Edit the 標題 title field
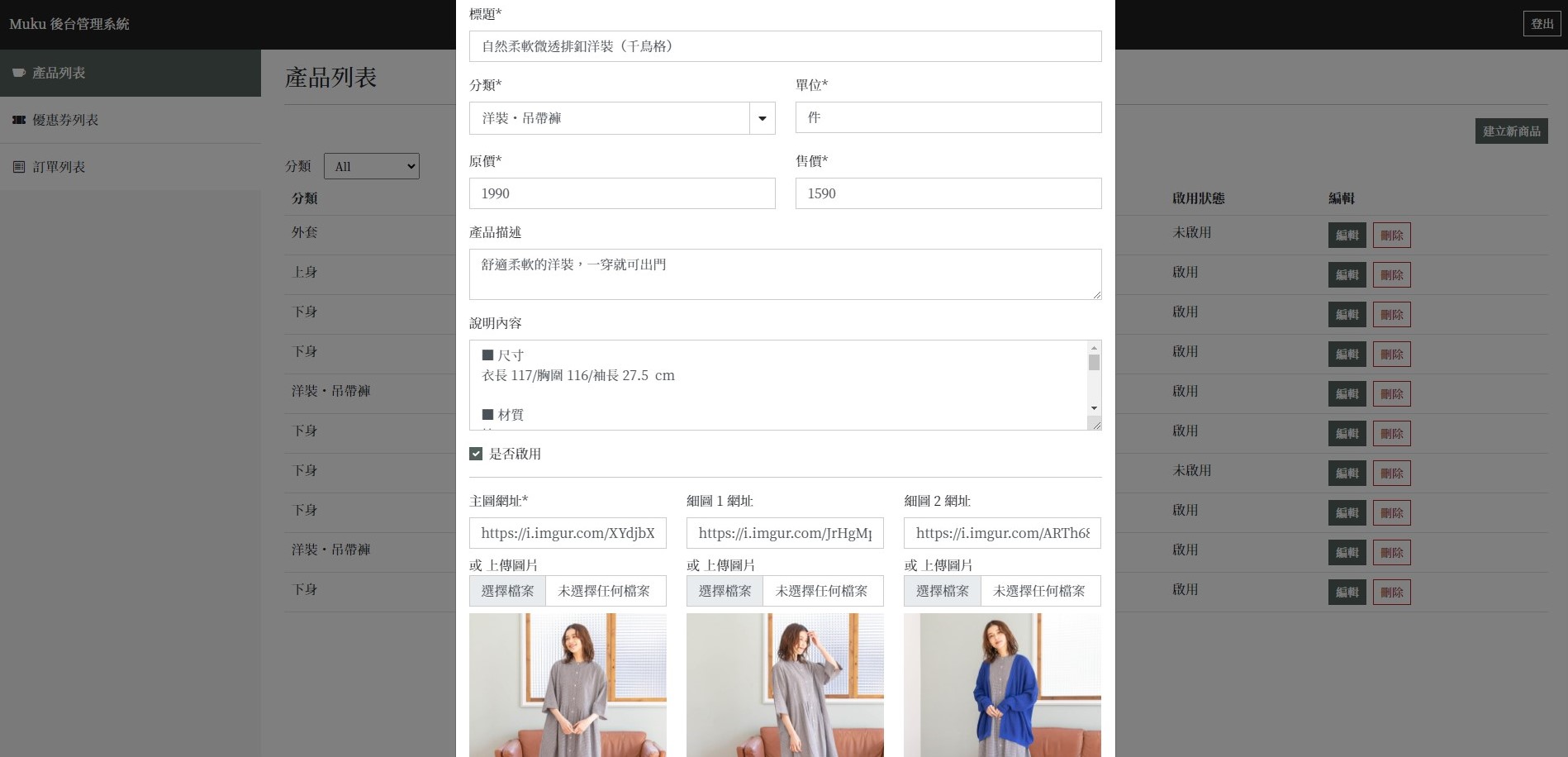Screen dimensions: 1568x757 pyautogui.click(x=785, y=46)
